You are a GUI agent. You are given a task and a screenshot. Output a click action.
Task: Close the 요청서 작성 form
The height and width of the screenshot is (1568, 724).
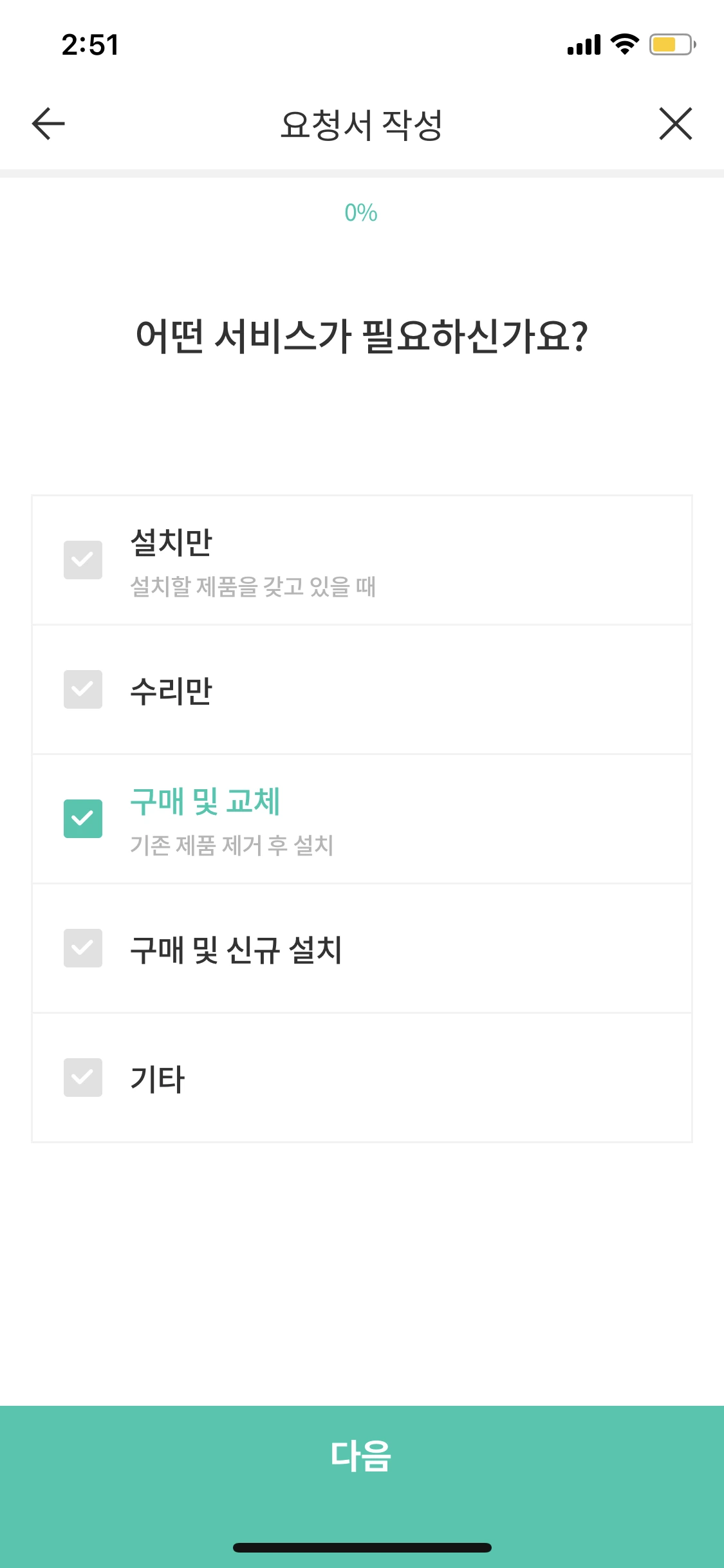tap(675, 124)
